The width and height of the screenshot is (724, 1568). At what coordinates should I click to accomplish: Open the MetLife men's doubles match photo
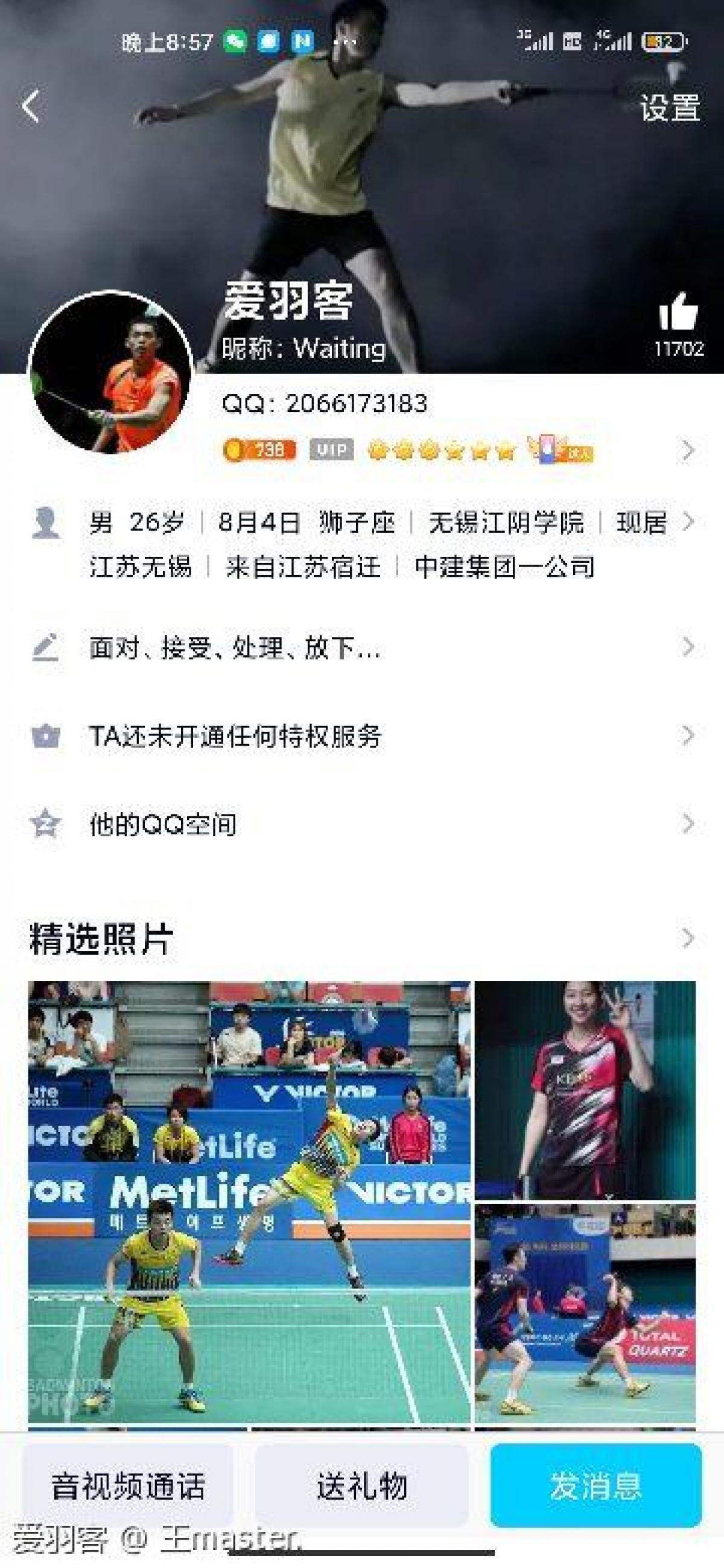coord(249,1201)
